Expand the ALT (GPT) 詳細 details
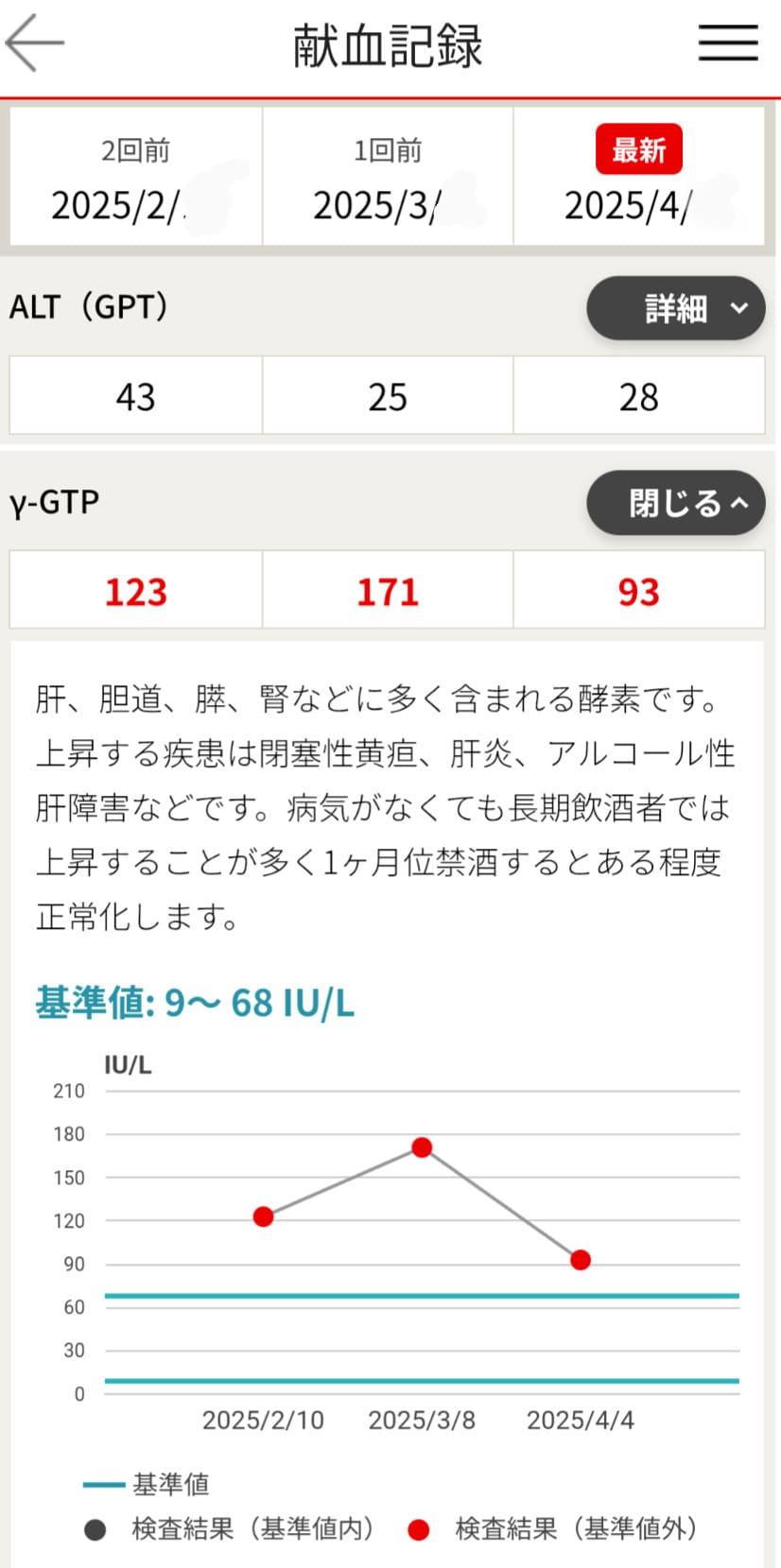The image size is (781, 1568). [x=675, y=308]
